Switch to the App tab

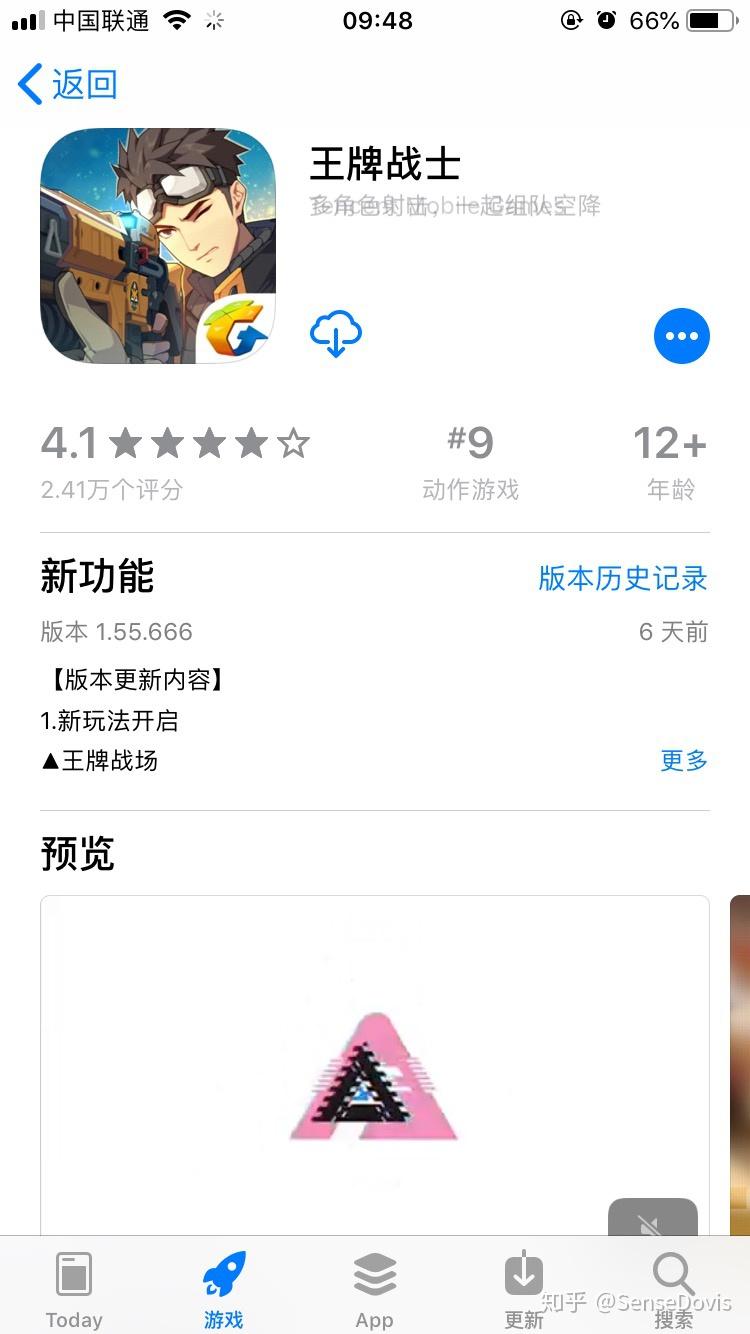375,1290
